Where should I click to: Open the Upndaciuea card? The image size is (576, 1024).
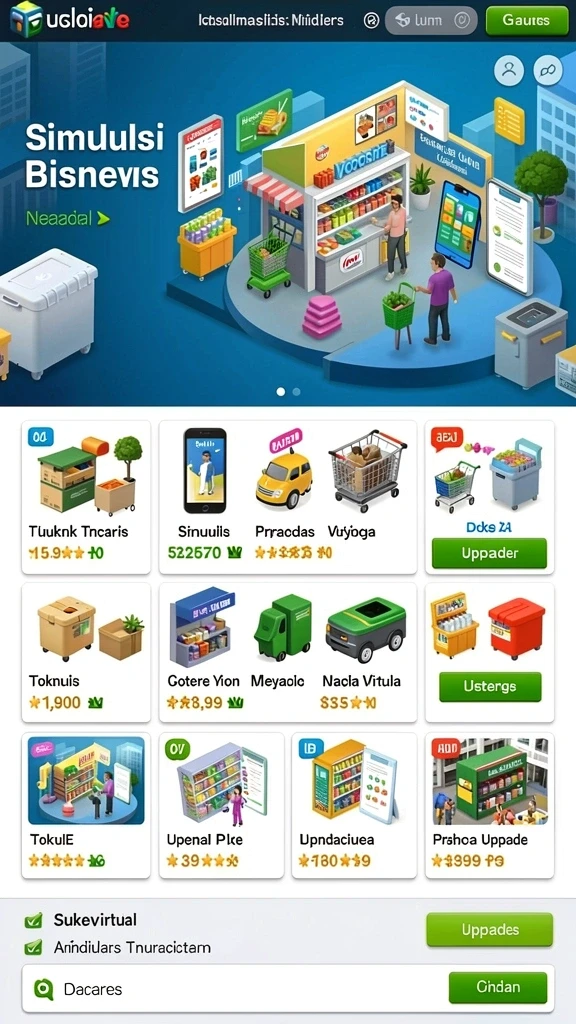click(354, 805)
